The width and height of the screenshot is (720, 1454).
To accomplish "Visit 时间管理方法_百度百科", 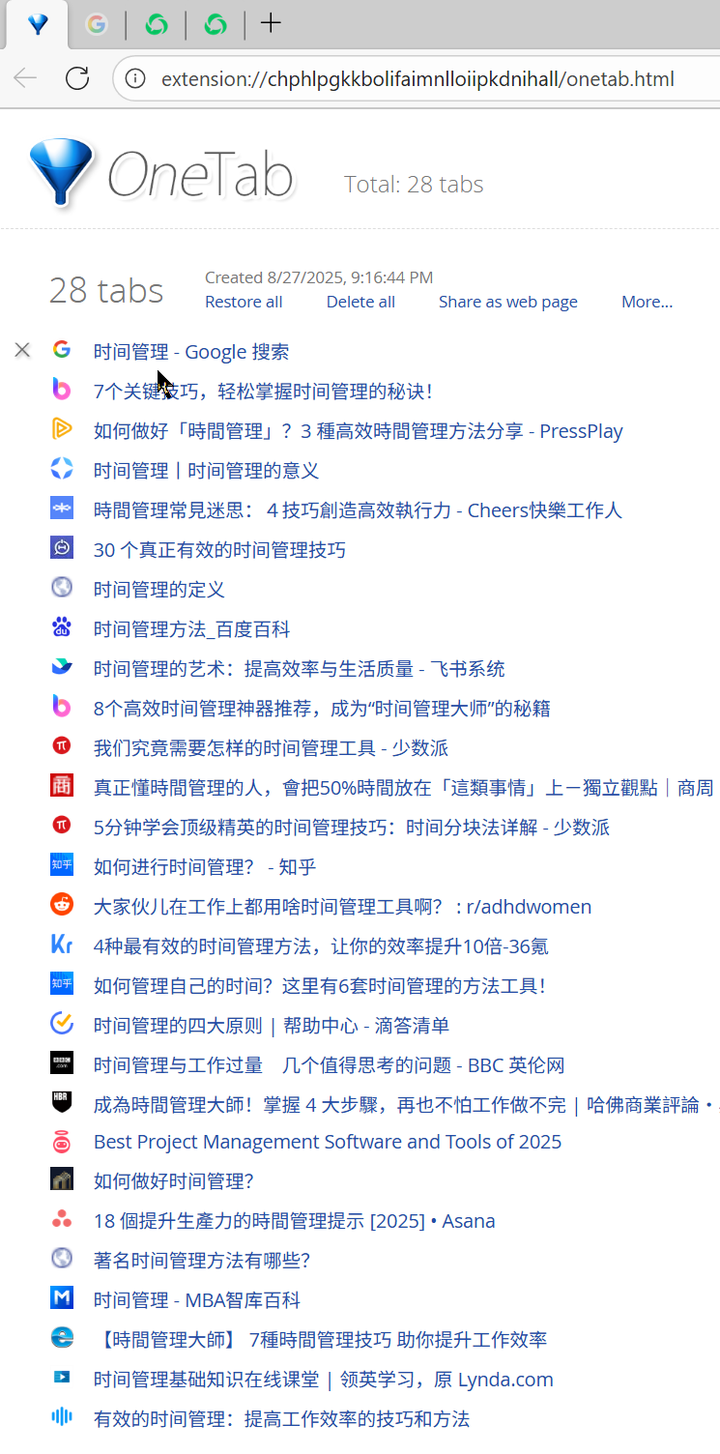I will tap(191, 629).
